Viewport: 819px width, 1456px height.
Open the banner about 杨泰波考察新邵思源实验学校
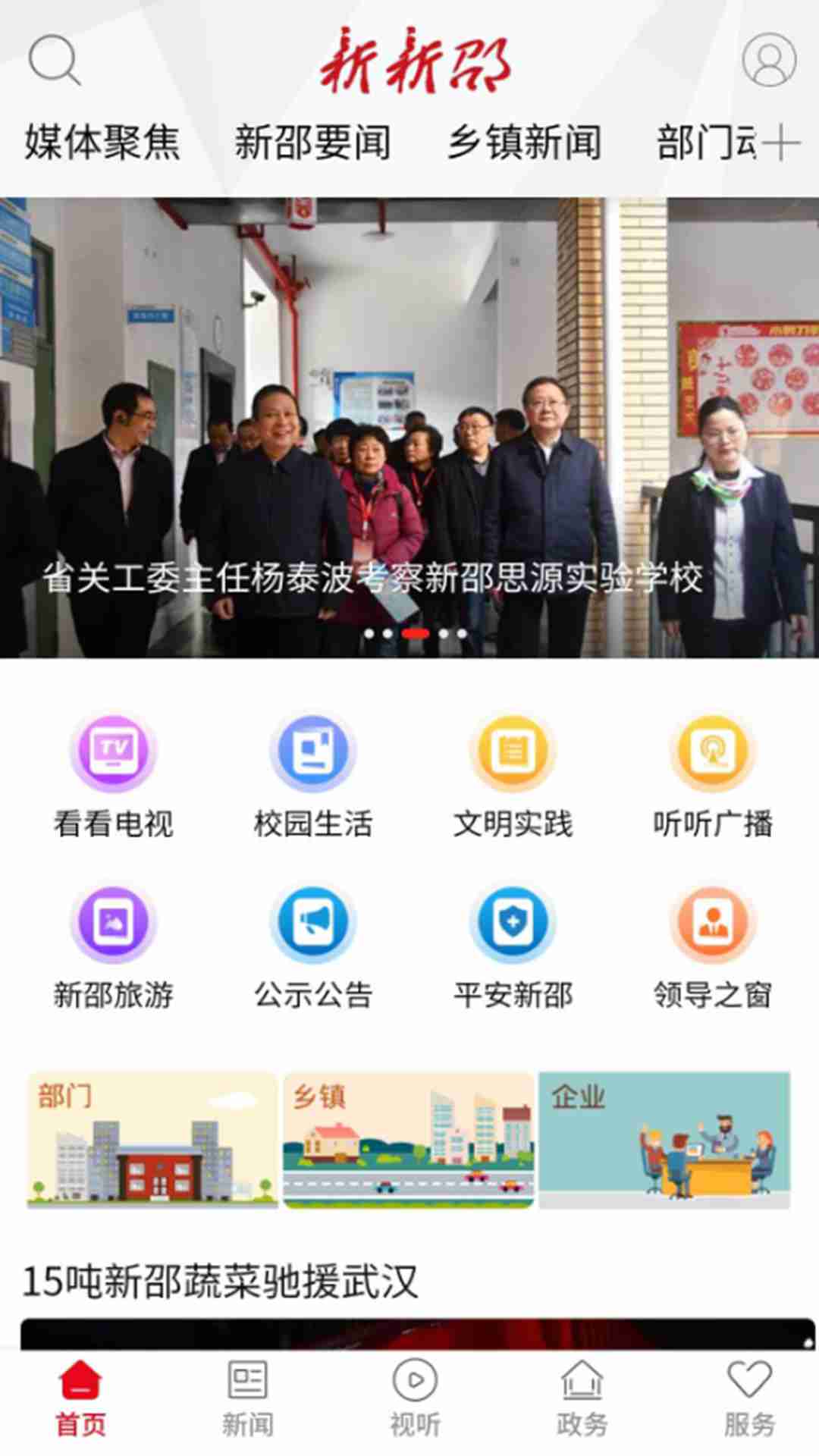[x=409, y=428]
